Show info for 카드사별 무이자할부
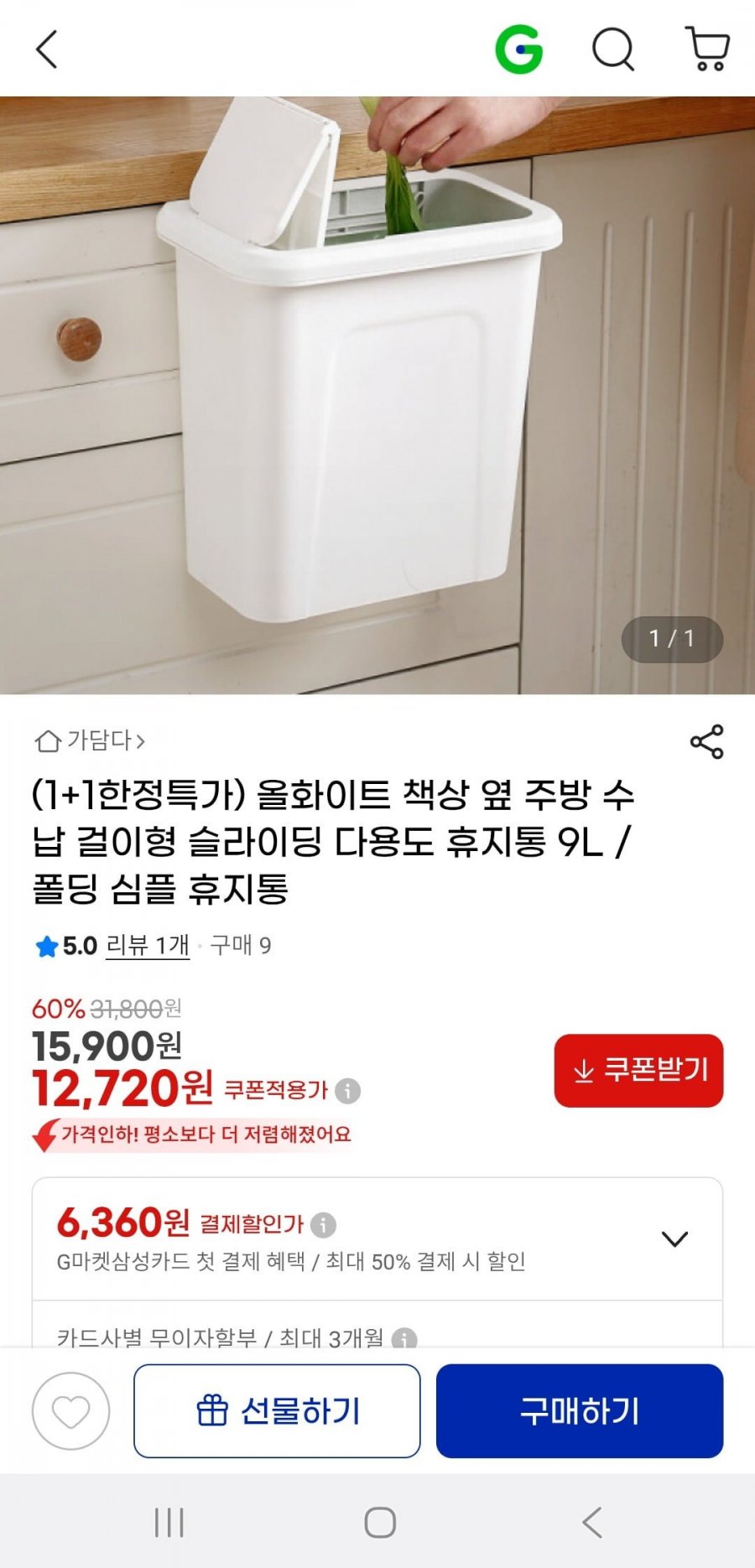 pos(404,1337)
